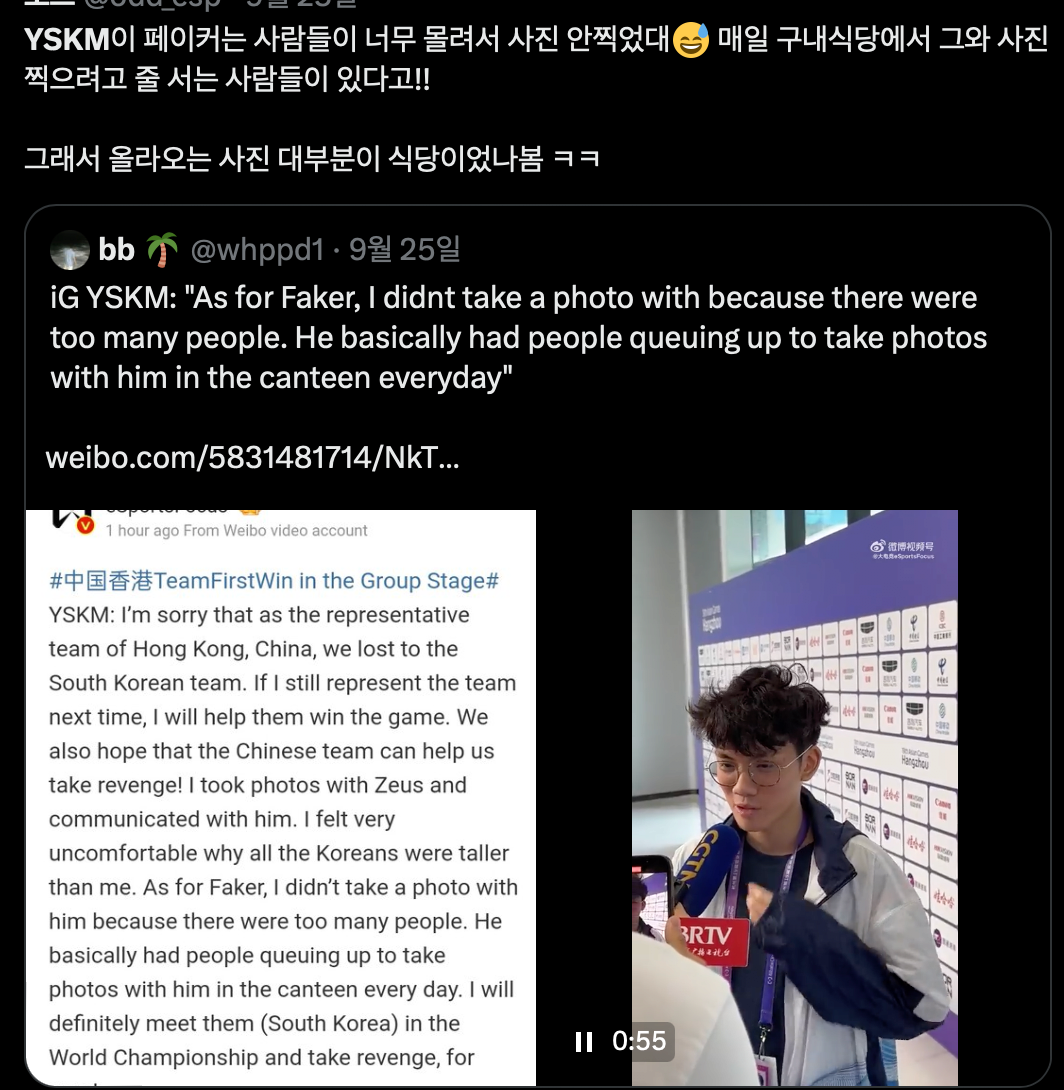
Task: Pause the playing video
Action: pyautogui.click(x=584, y=1042)
